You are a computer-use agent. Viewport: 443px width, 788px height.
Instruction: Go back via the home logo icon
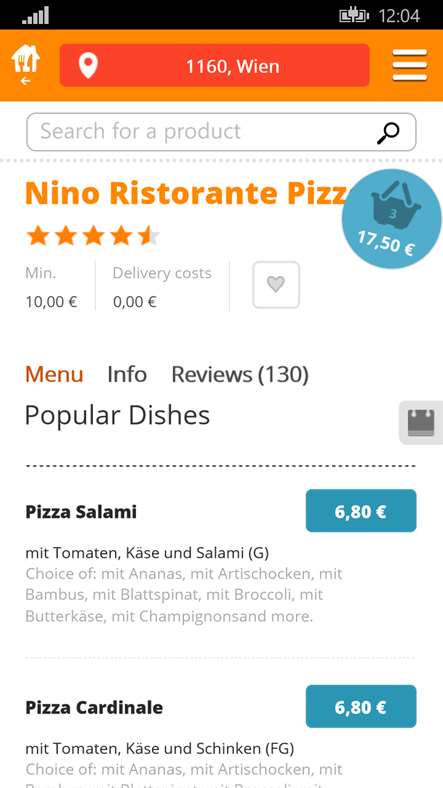[x=26, y=65]
